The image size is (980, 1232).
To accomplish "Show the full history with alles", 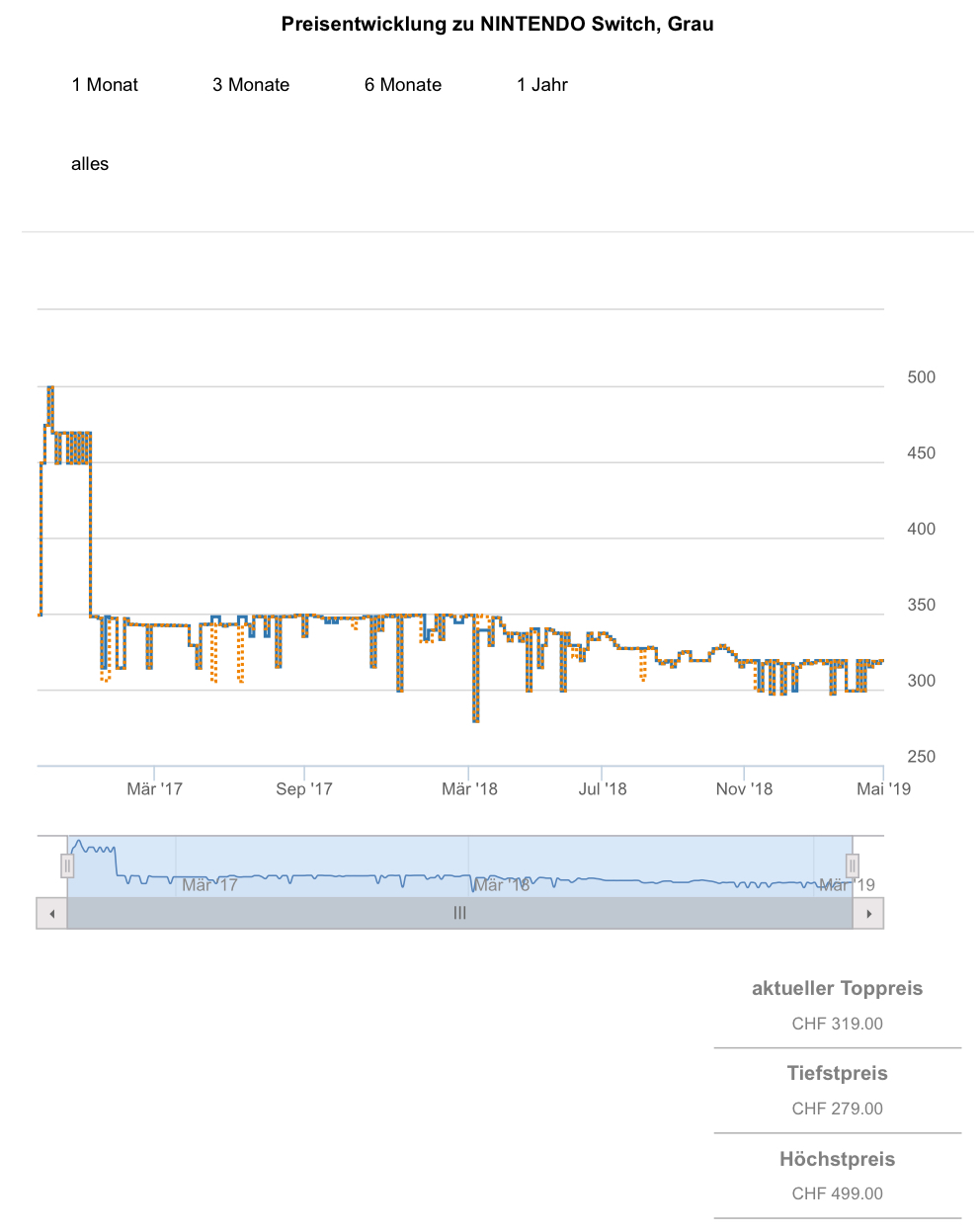I will point(90,164).
